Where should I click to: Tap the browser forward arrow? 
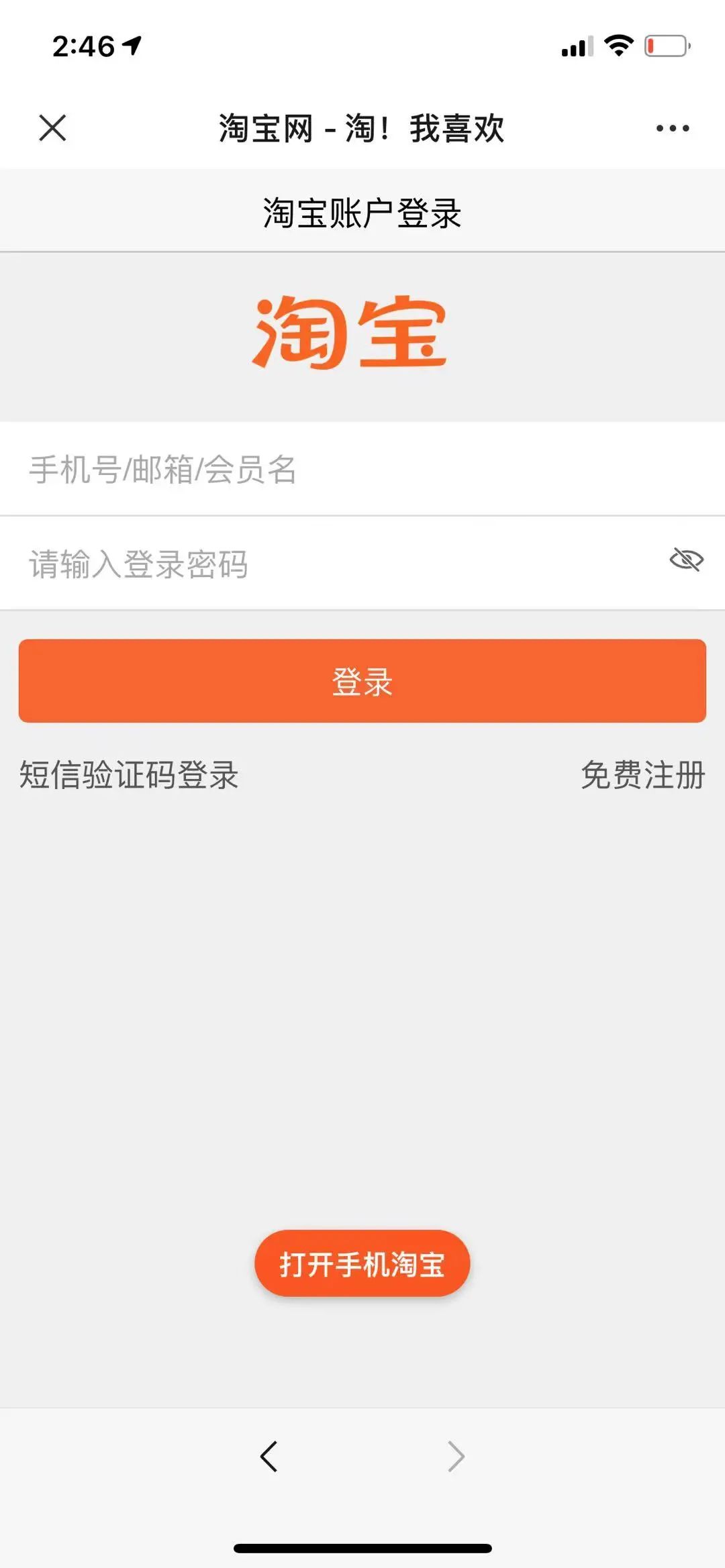click(x=456, y=1456)
